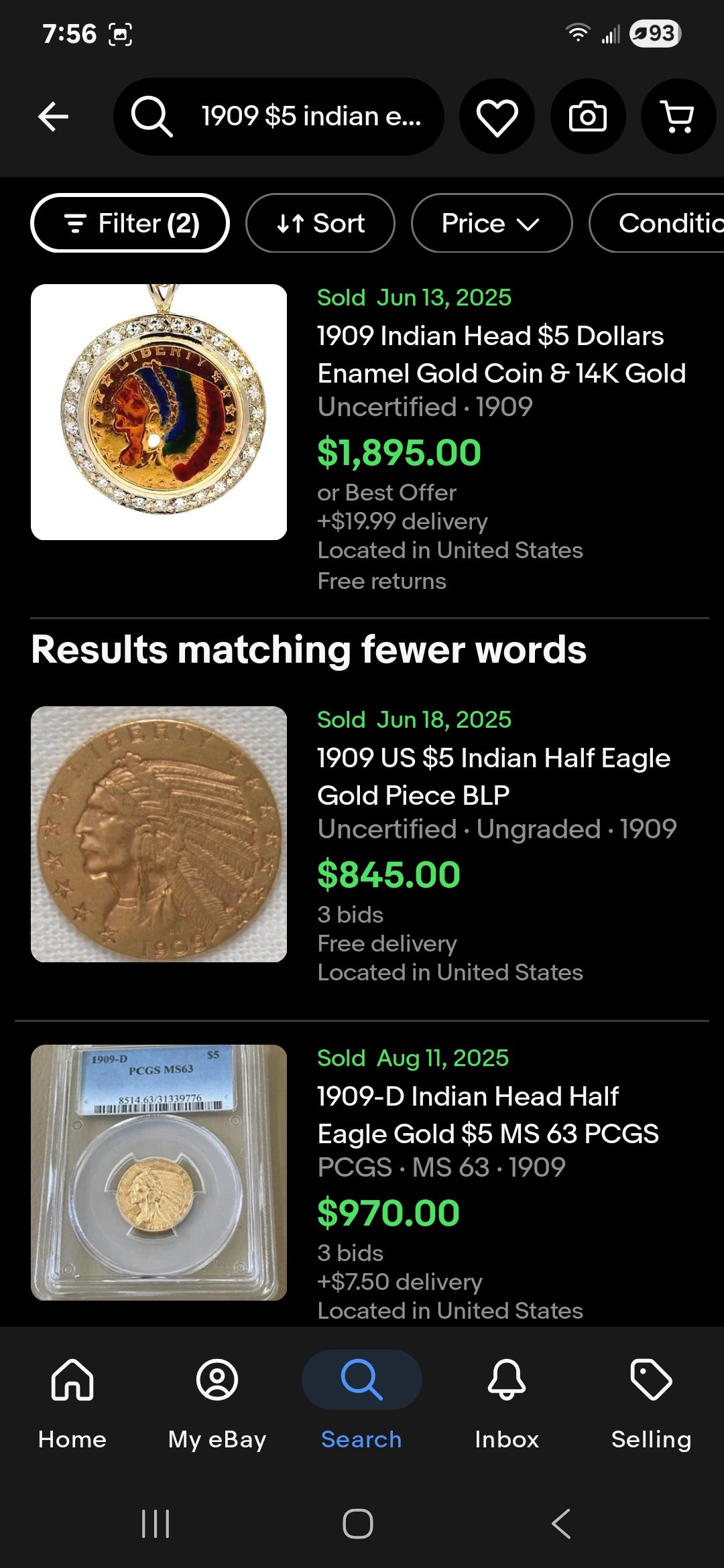The image size is (724, 1568).
Task: Tap the system recent apps button
Action: pyautogui.click(x=156, y=1524)
